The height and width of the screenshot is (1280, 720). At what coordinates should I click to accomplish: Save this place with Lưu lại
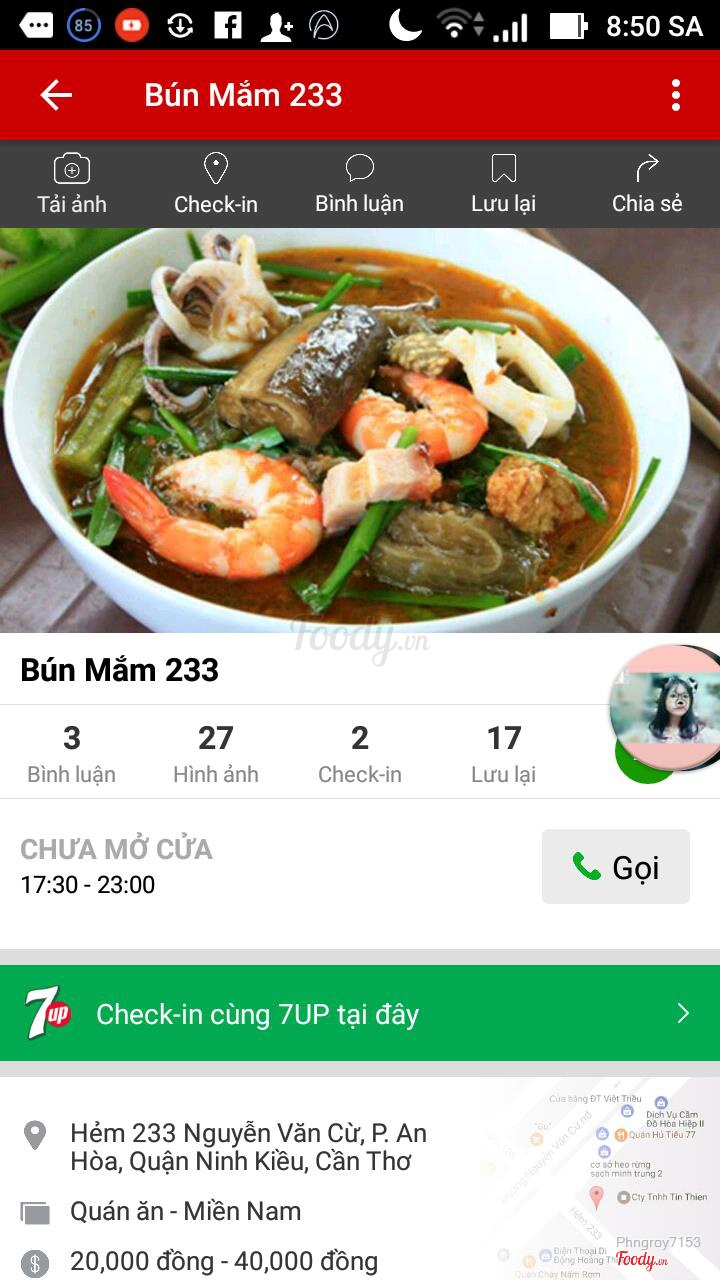click(504, 184)
